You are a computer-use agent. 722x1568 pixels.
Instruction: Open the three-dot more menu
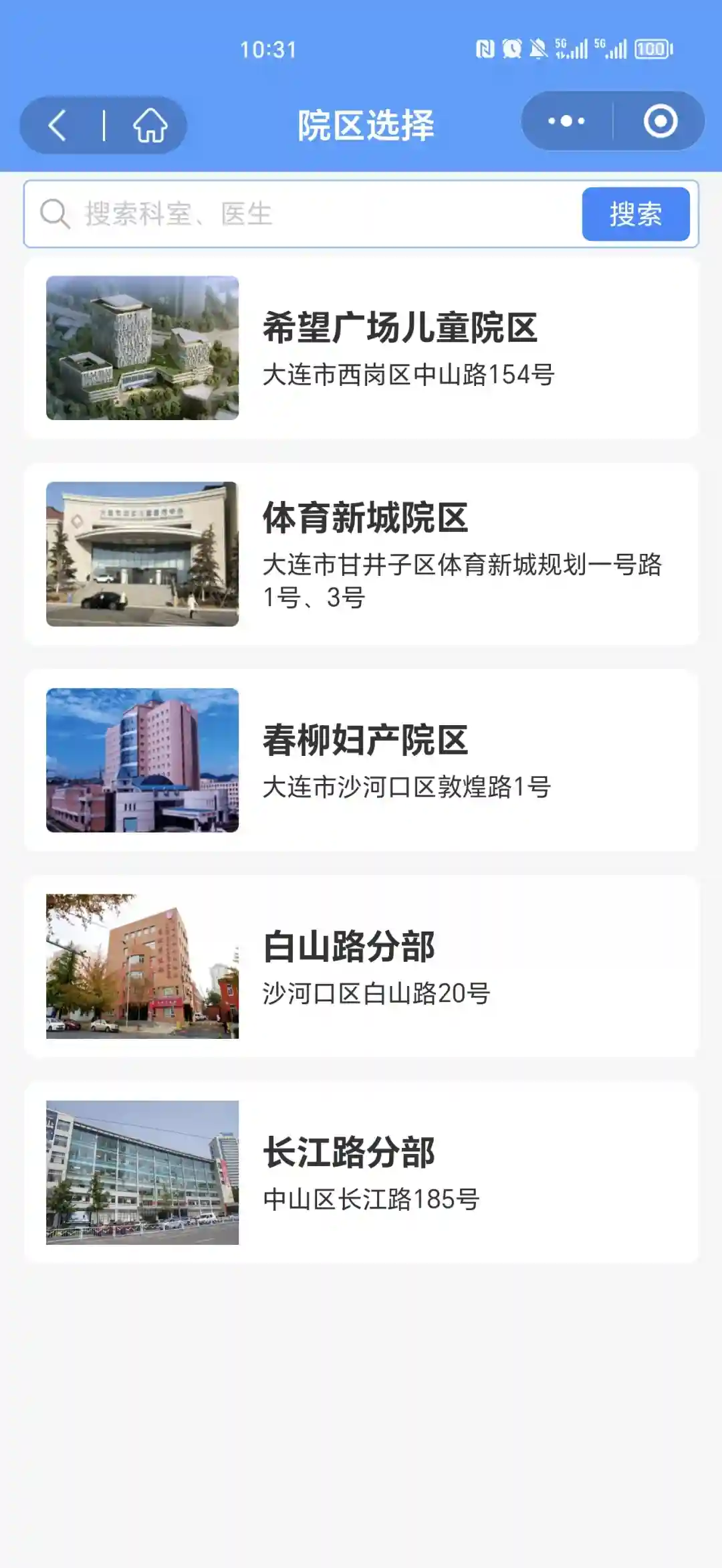(x=566, y=121)
